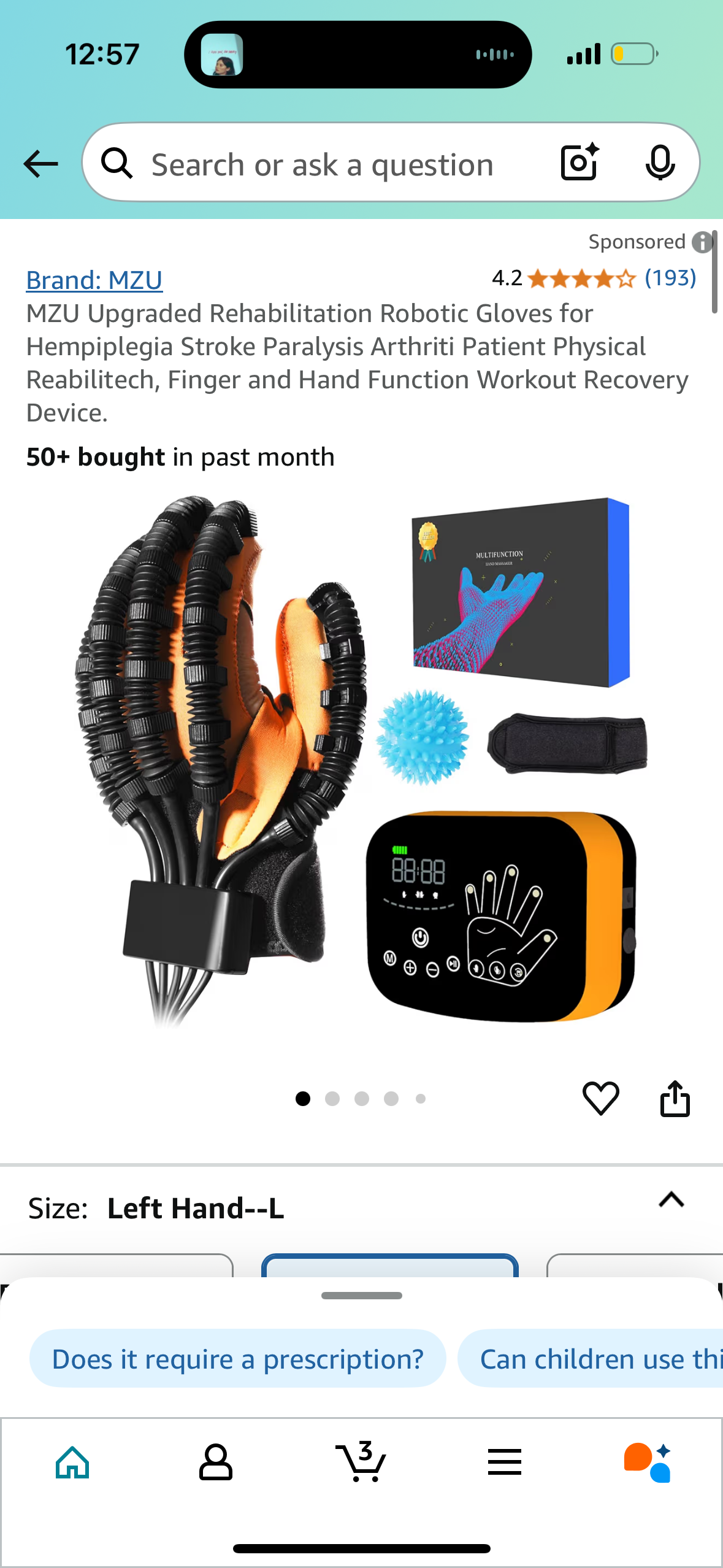Start voice search with the microphone
The image size is (723, 1568).
coord(660,163)
